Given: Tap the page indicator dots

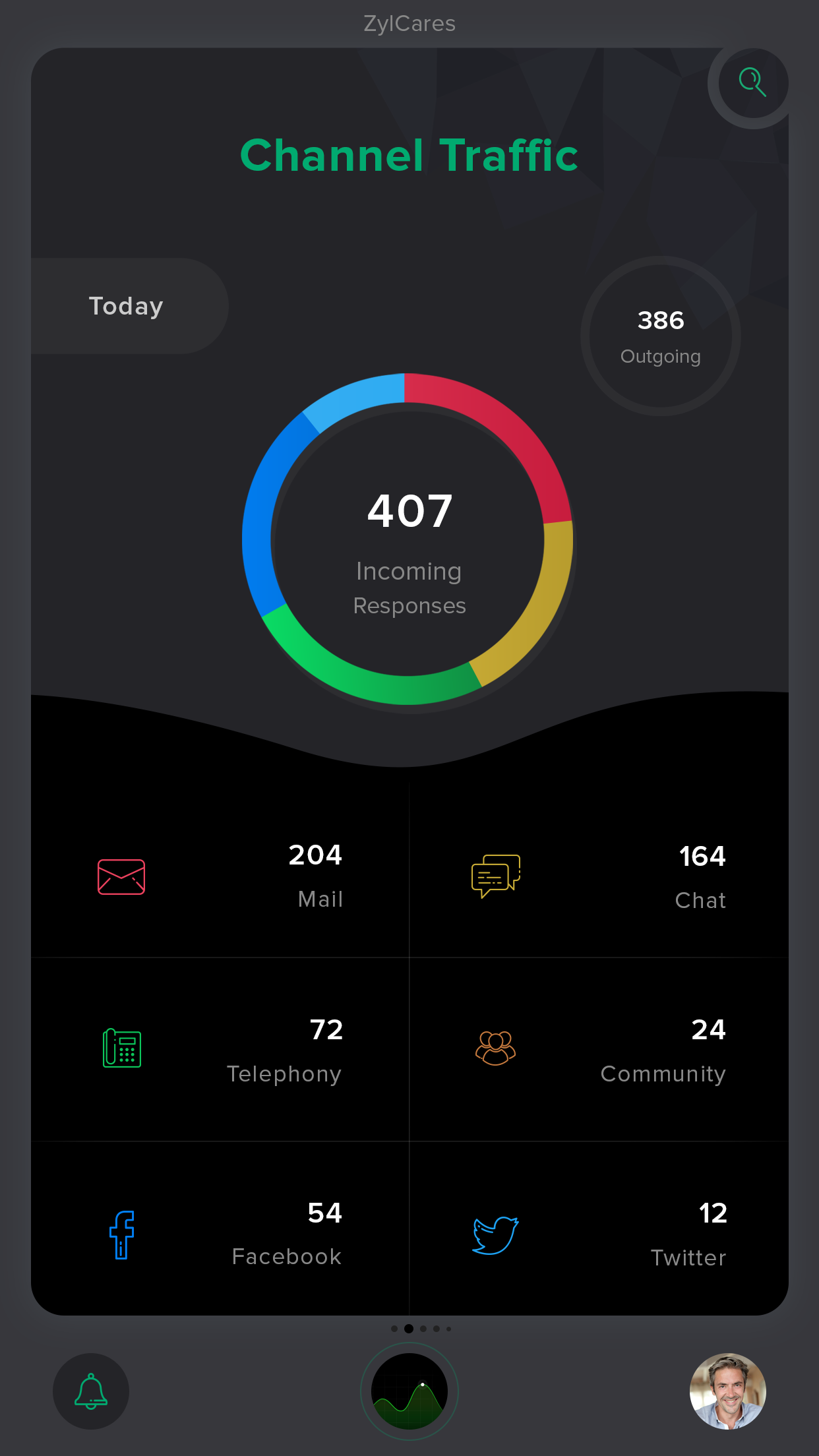Looking at the screenshot, I should click(421, 1329).
